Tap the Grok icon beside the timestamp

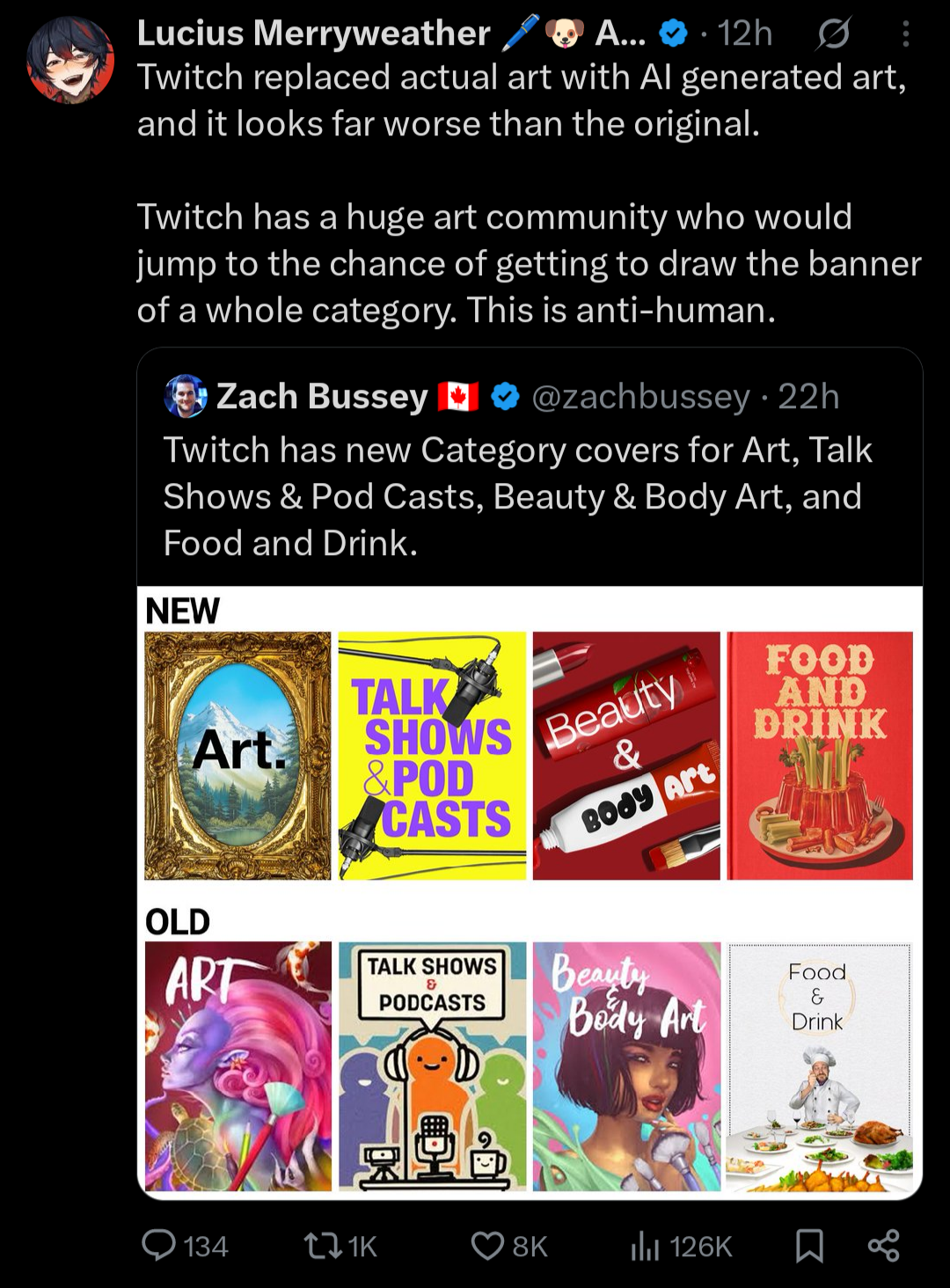832,34
